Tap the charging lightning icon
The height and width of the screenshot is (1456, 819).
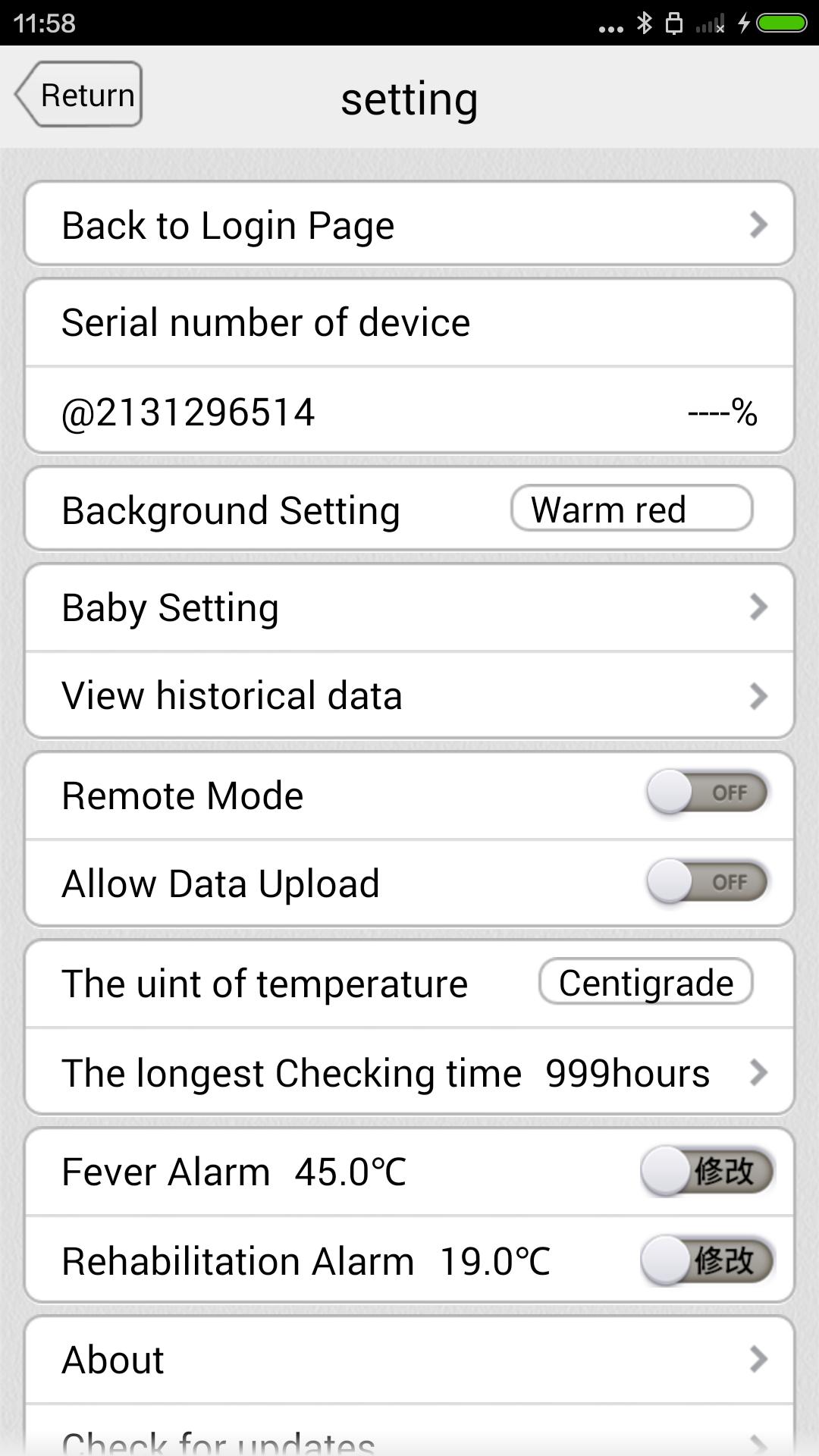pyautogui.click(x=743, y=23)
